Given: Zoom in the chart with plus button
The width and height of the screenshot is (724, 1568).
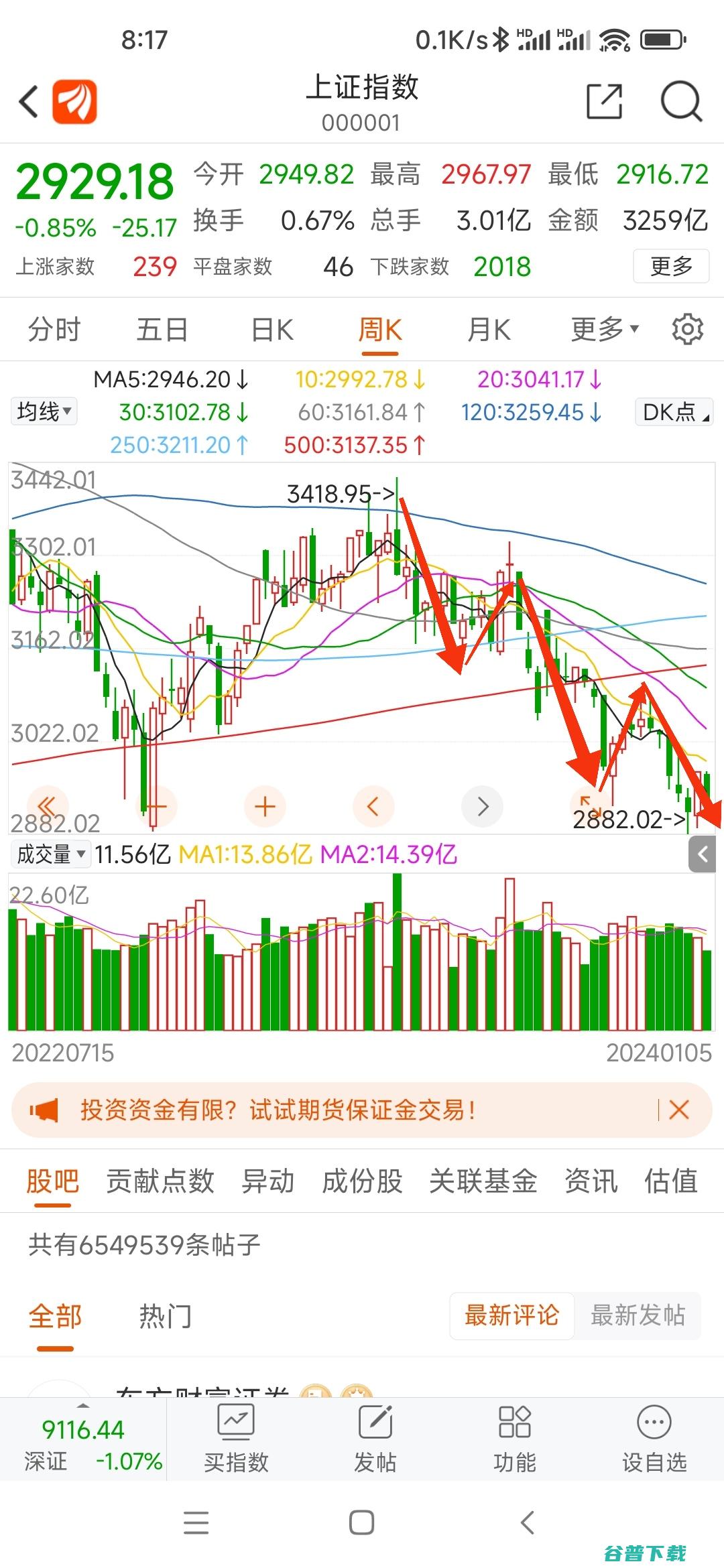Looking at the screenshot, I should click(x=265, y=806).
